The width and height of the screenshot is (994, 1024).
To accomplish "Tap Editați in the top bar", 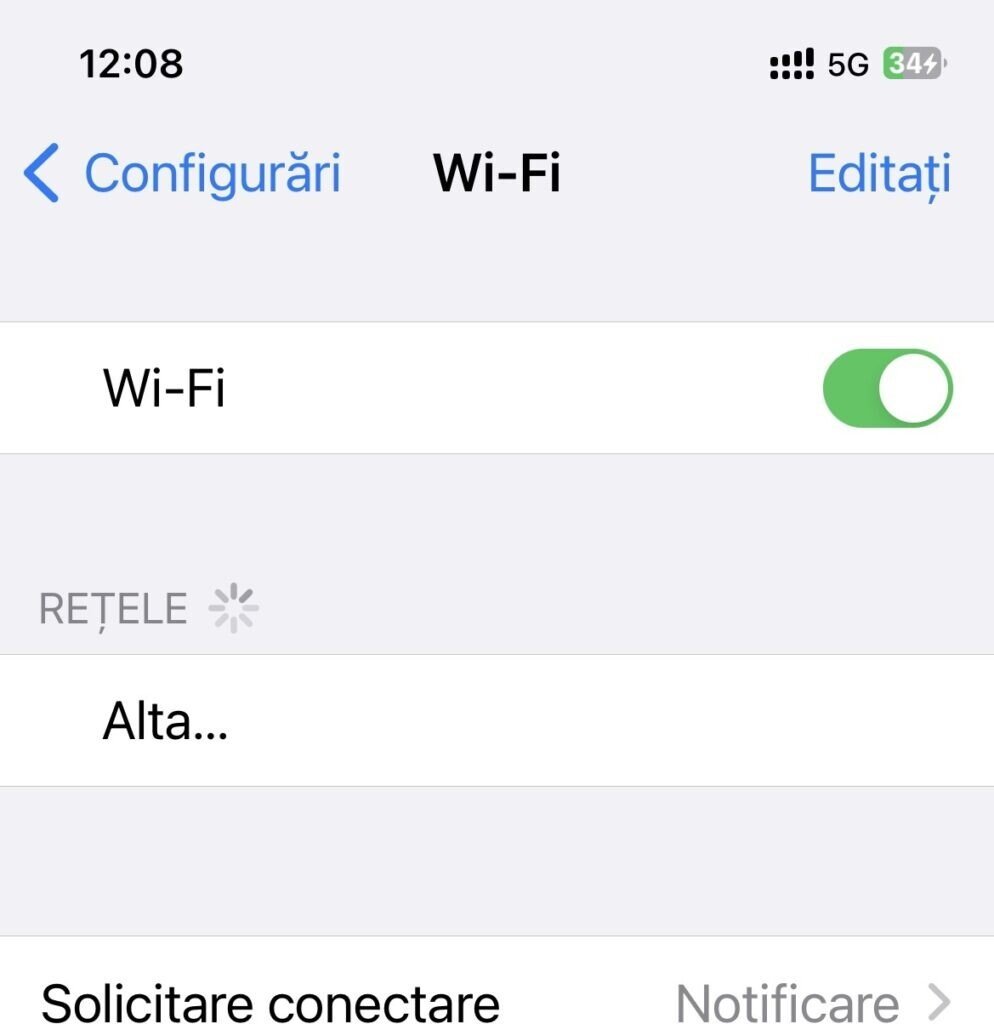I will point(878,174).
